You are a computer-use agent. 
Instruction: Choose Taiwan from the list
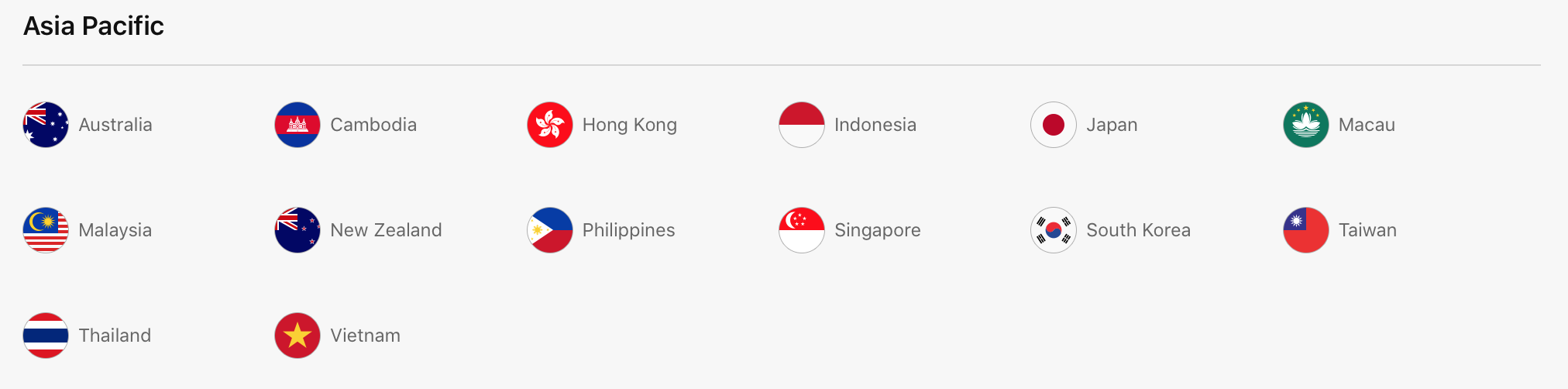1367,230
